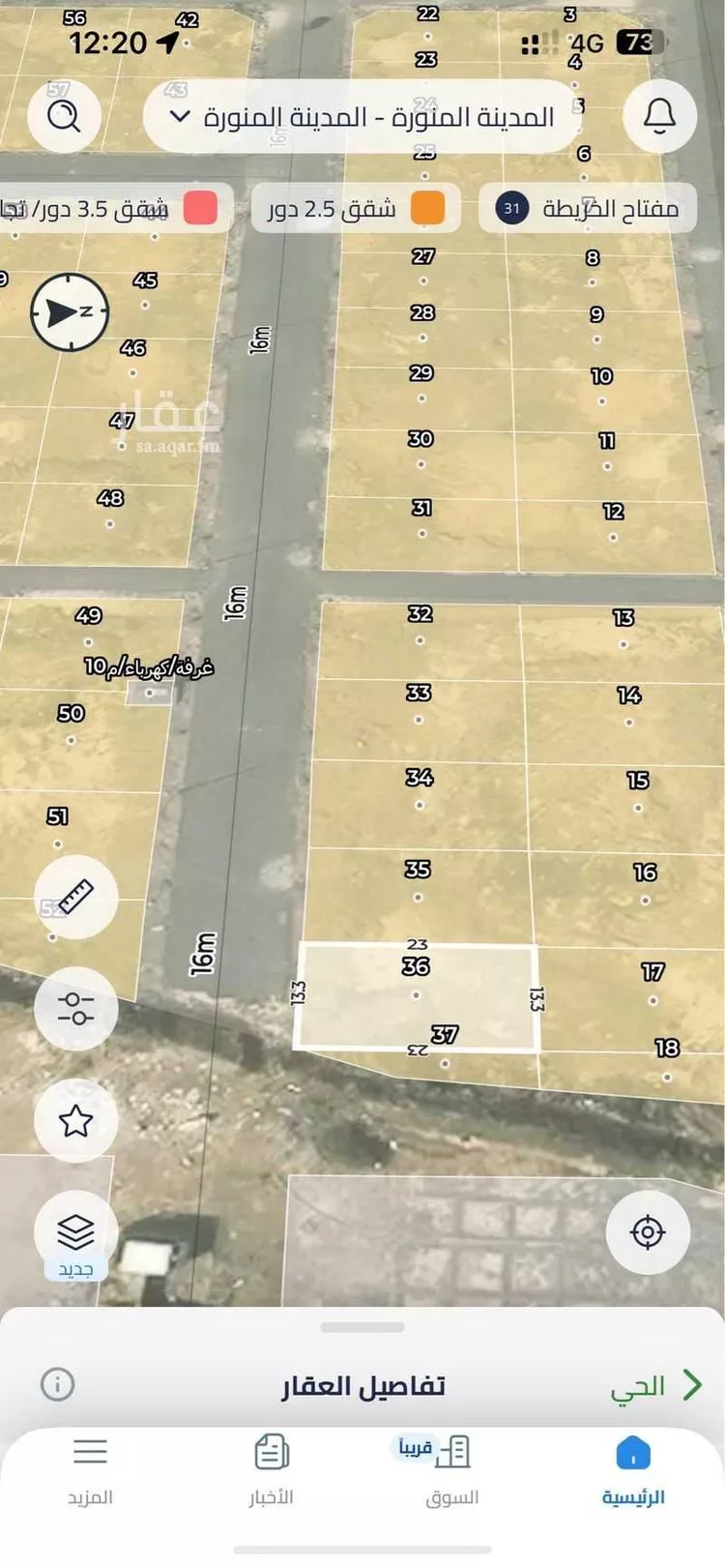Open the ruler measuring tool
The width and height of the screenshot is (725, 1568).
tap(76, 897)
